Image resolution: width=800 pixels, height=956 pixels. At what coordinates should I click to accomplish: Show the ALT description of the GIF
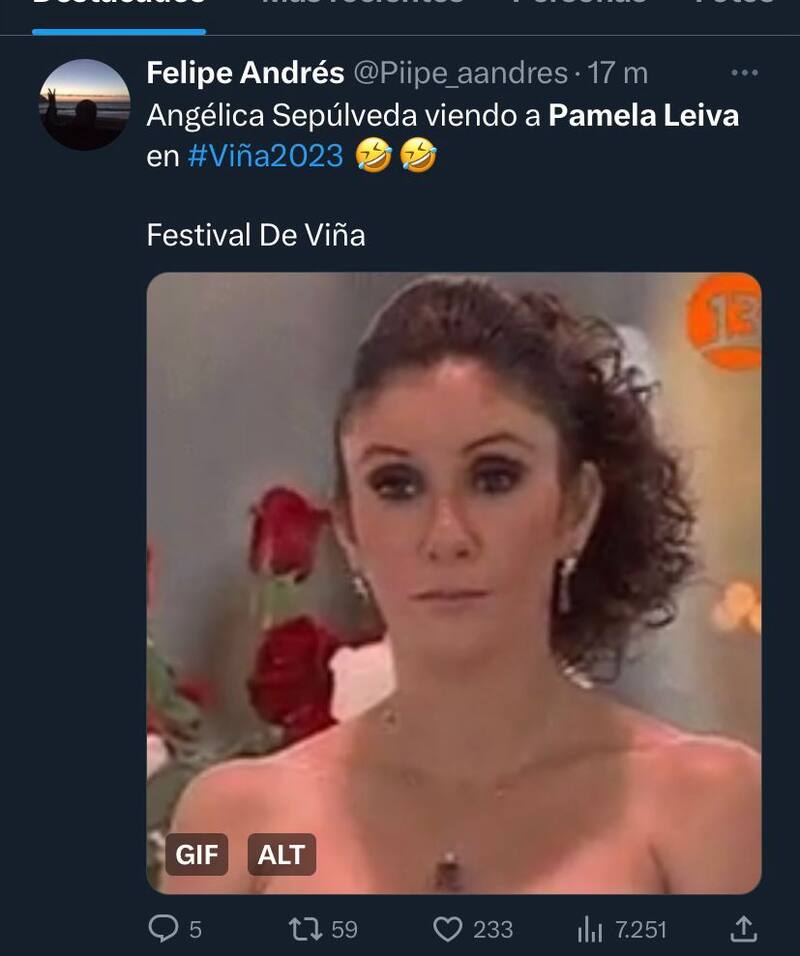281,855
